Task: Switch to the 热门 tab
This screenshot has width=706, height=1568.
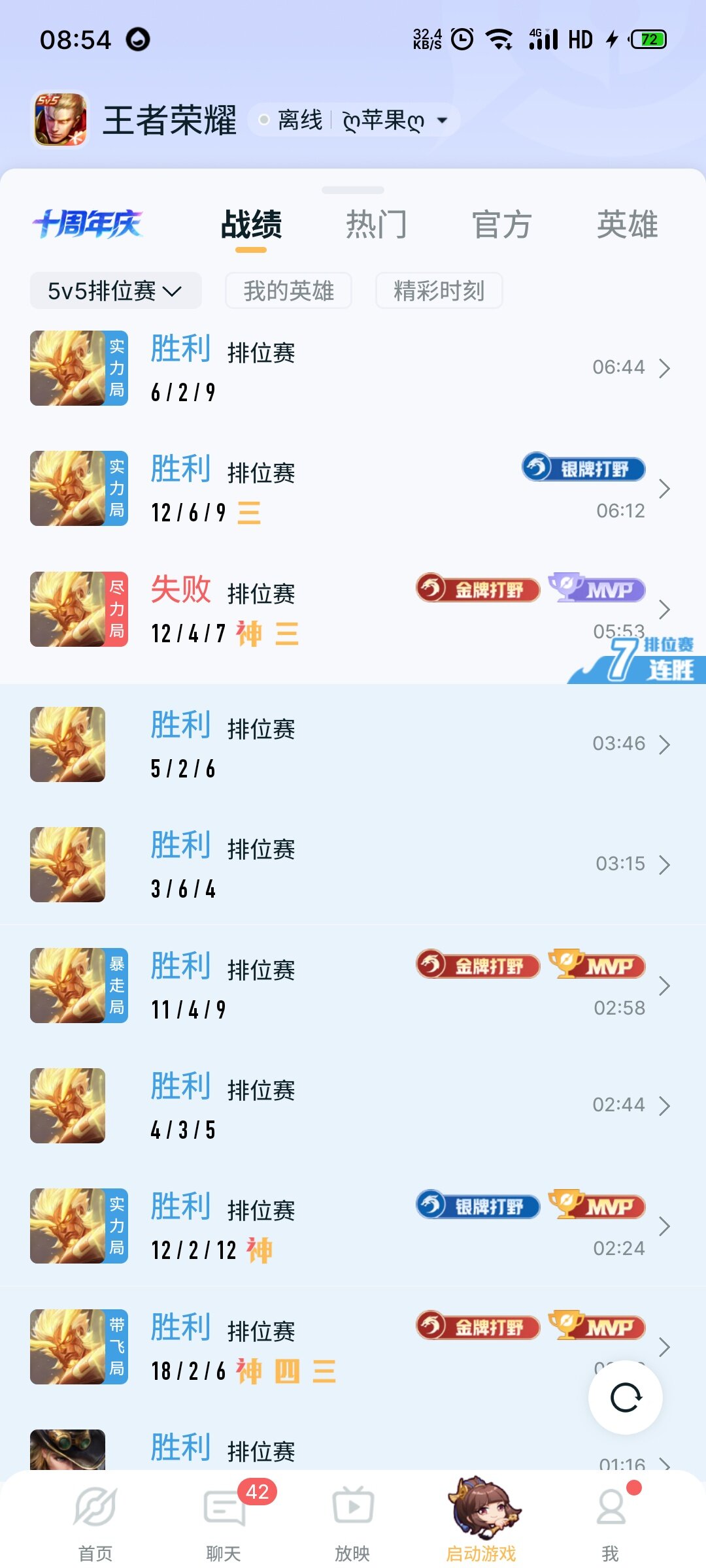Action: pyautogui.click(x=376, y=225)
